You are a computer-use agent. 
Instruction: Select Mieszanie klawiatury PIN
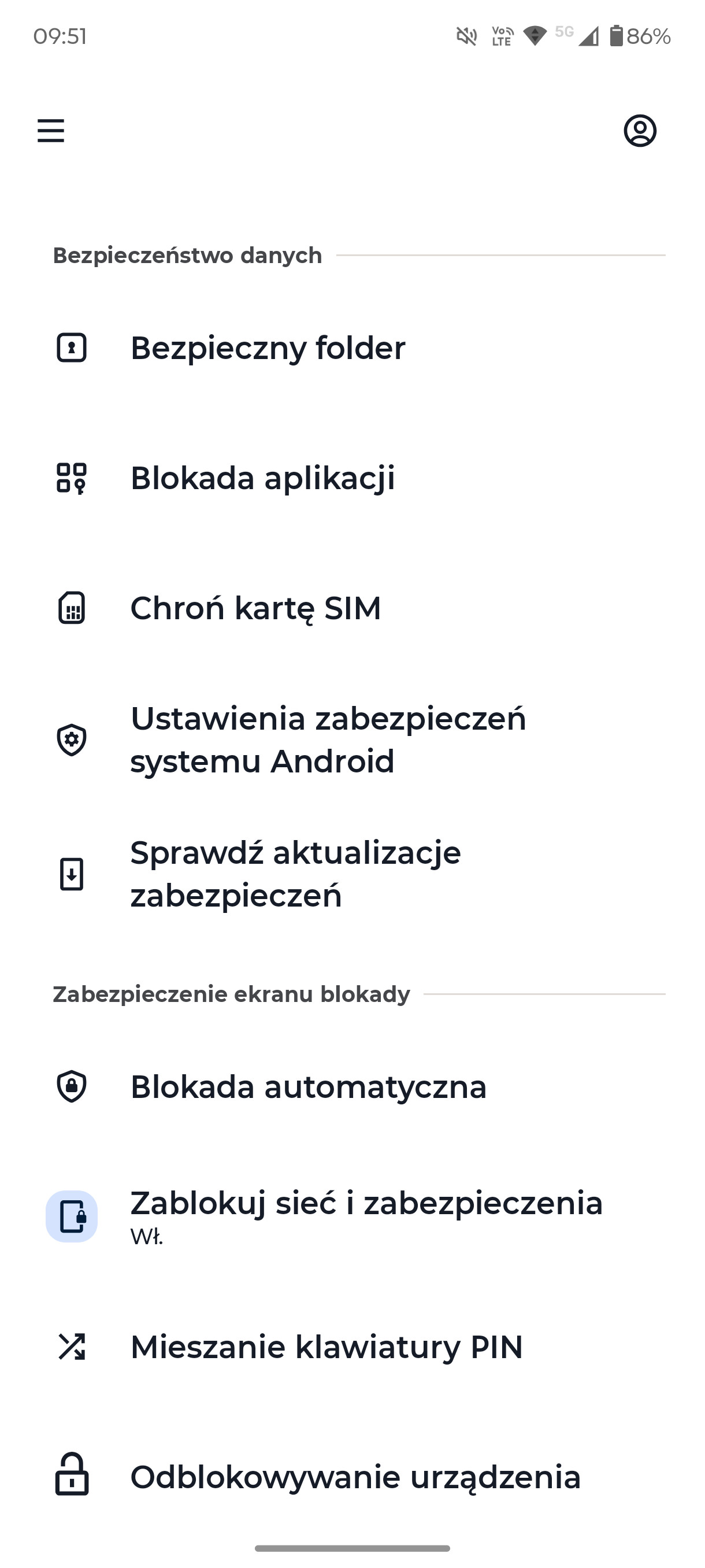click(x=352, y=1347)
